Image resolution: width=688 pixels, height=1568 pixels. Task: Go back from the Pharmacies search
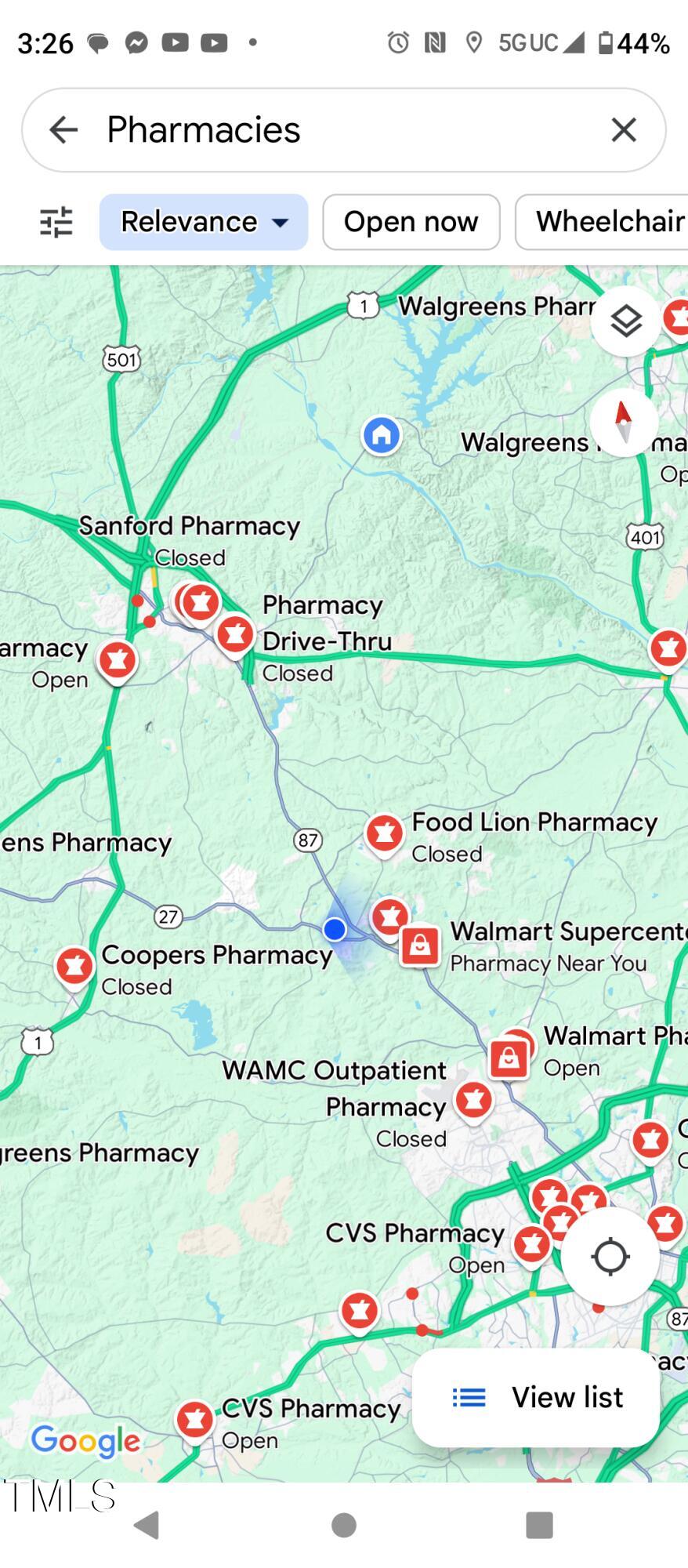[x=63, y=129]
